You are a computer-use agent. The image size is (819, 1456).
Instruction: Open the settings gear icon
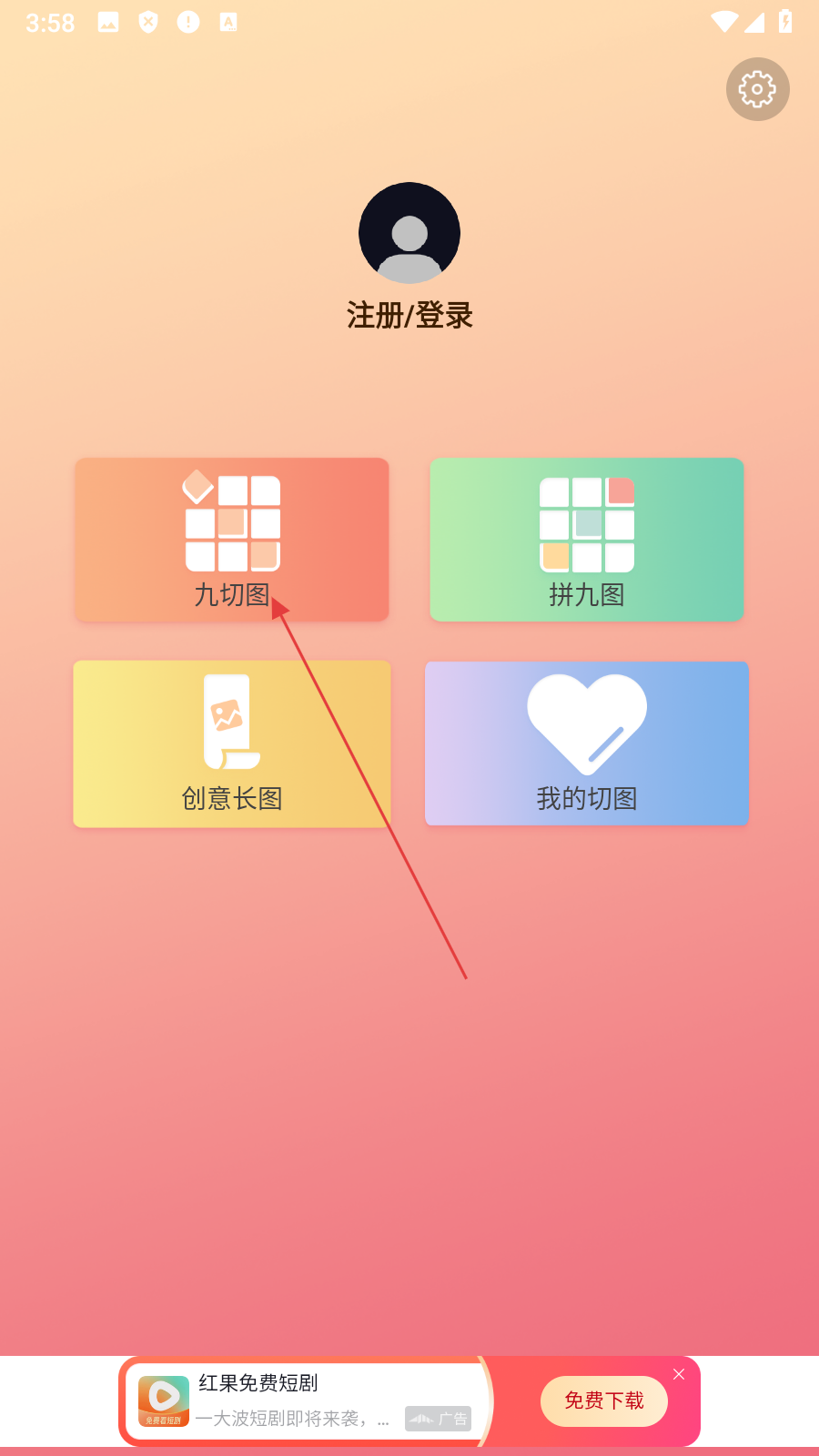coord(757,89)
